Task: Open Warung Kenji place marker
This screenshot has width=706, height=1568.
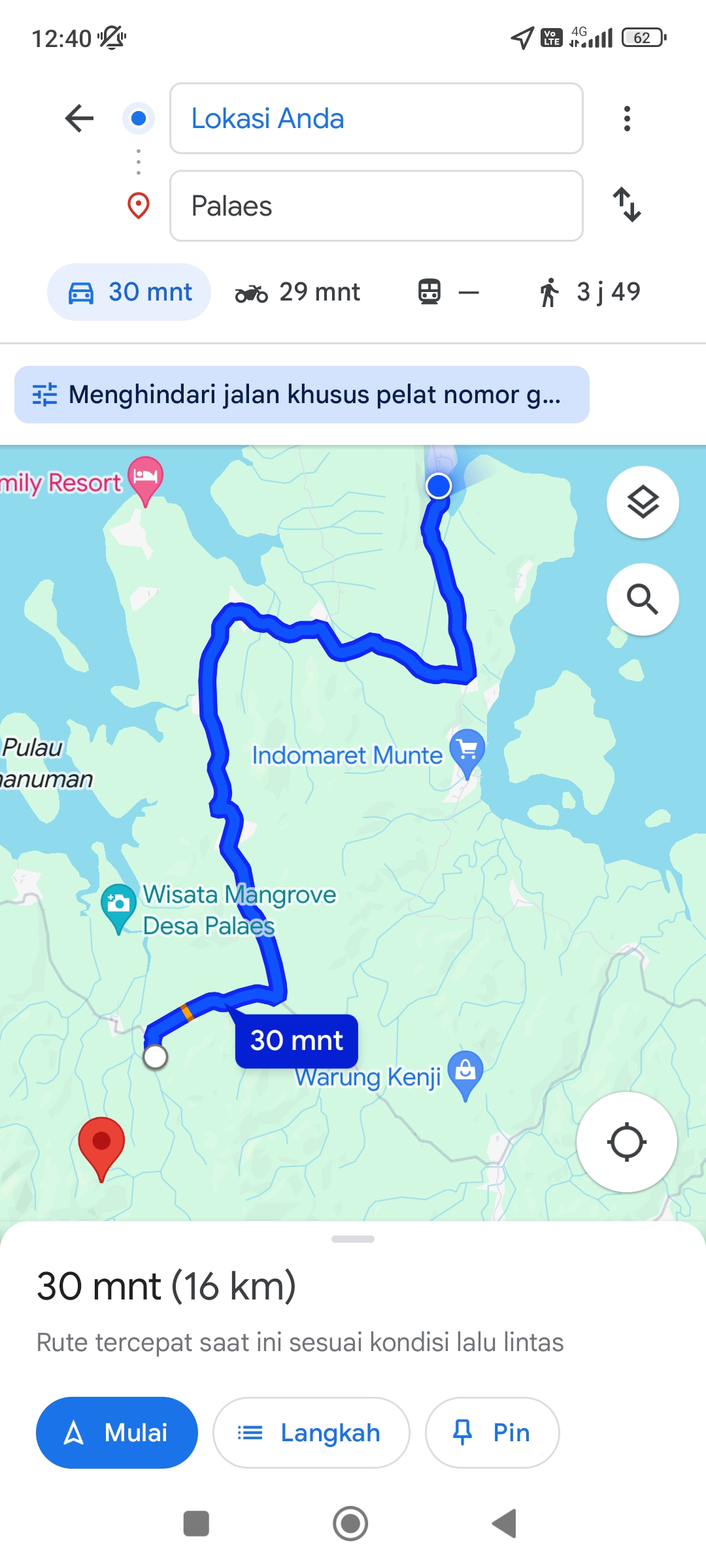Action: [x=465, y=1073]
